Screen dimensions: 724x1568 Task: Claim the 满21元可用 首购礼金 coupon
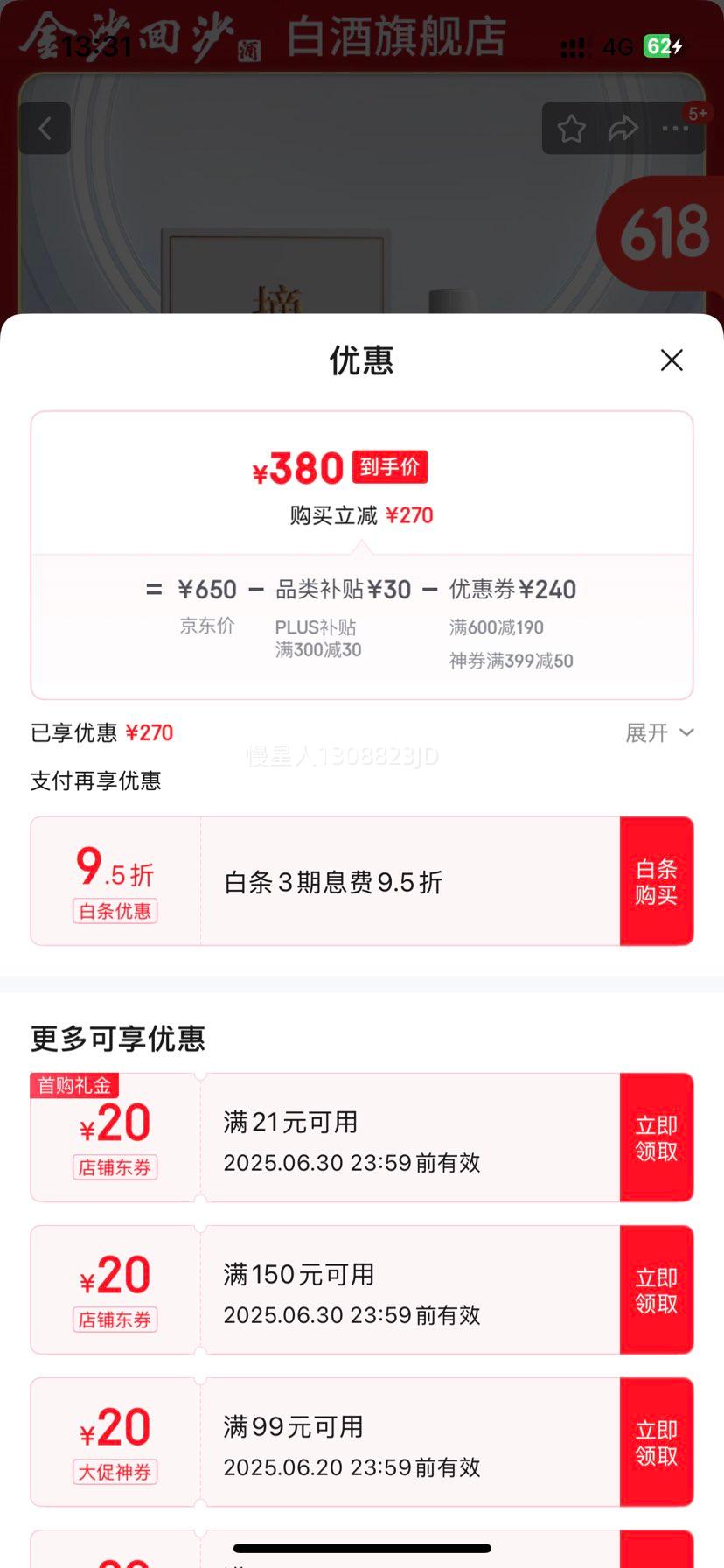pyautogui.click(x=657, y=1137)
